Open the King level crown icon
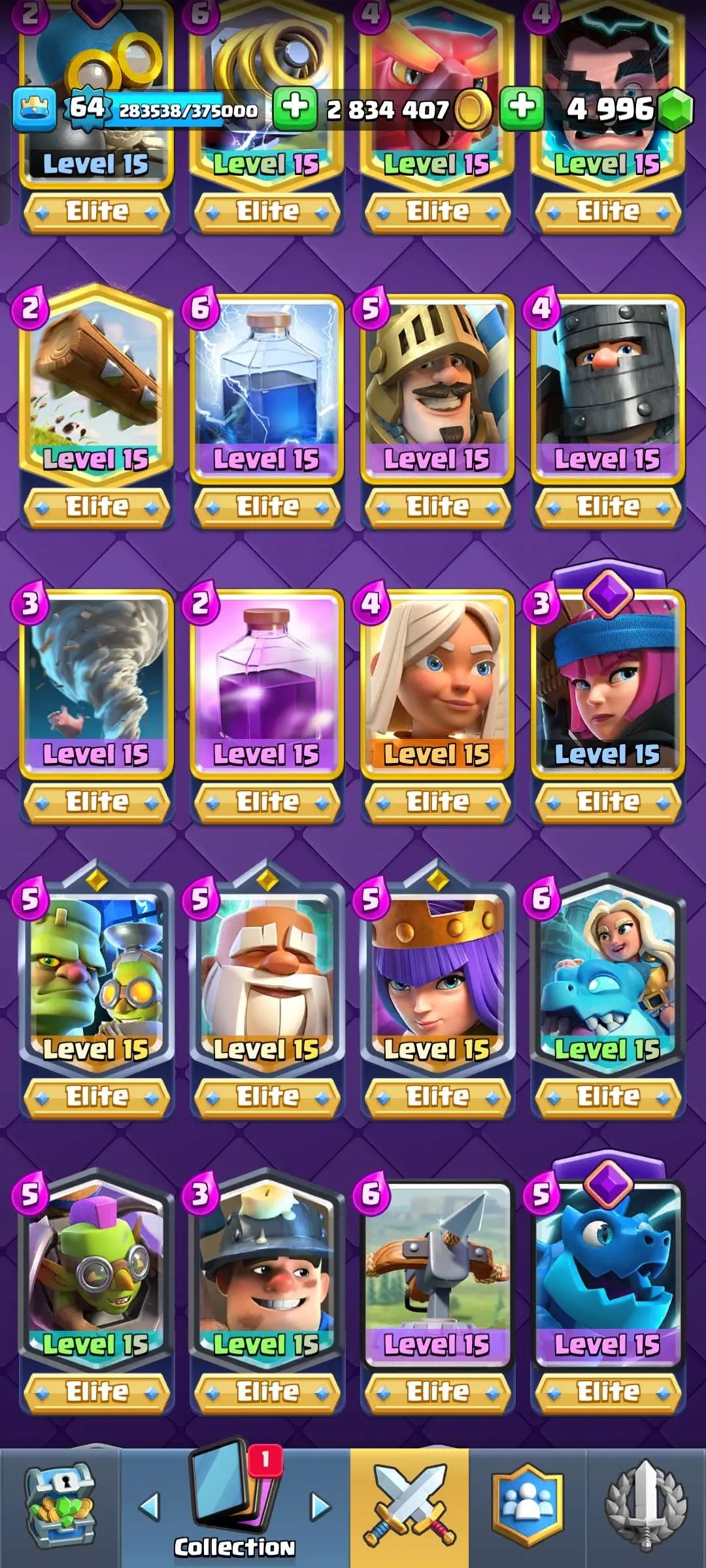 pos(34,108)
